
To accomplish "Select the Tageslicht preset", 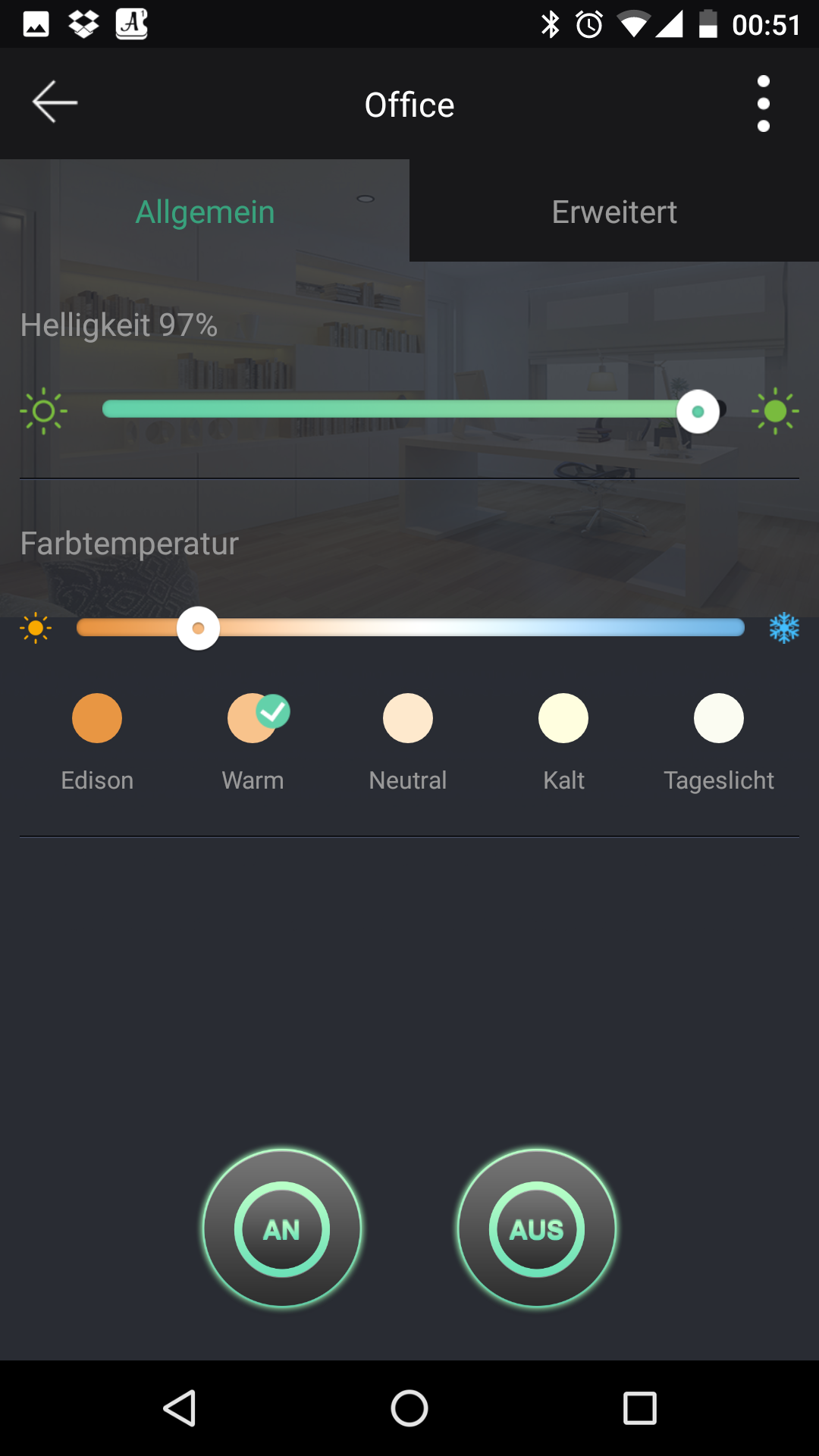I will 718,718.
